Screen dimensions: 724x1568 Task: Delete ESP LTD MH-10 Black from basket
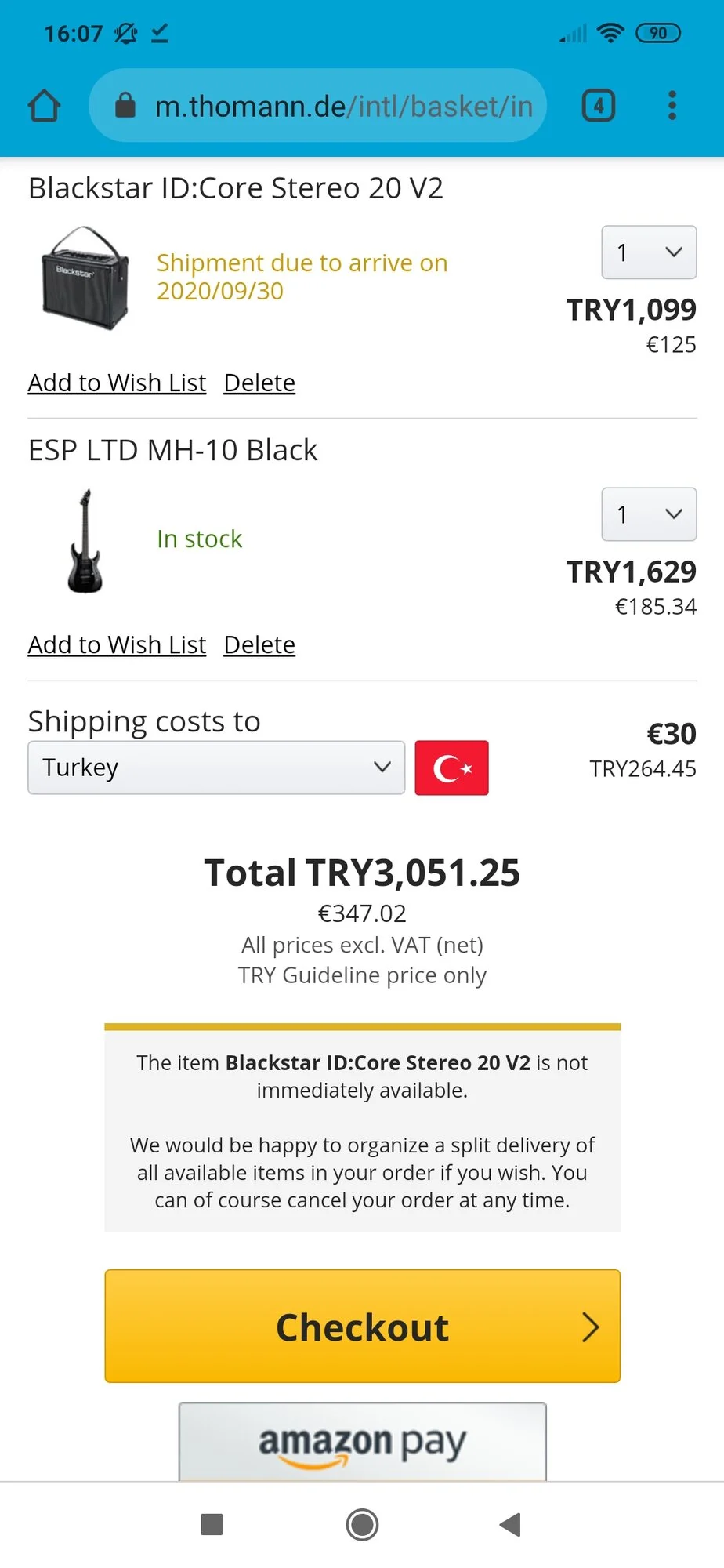(x=259, y=644)
